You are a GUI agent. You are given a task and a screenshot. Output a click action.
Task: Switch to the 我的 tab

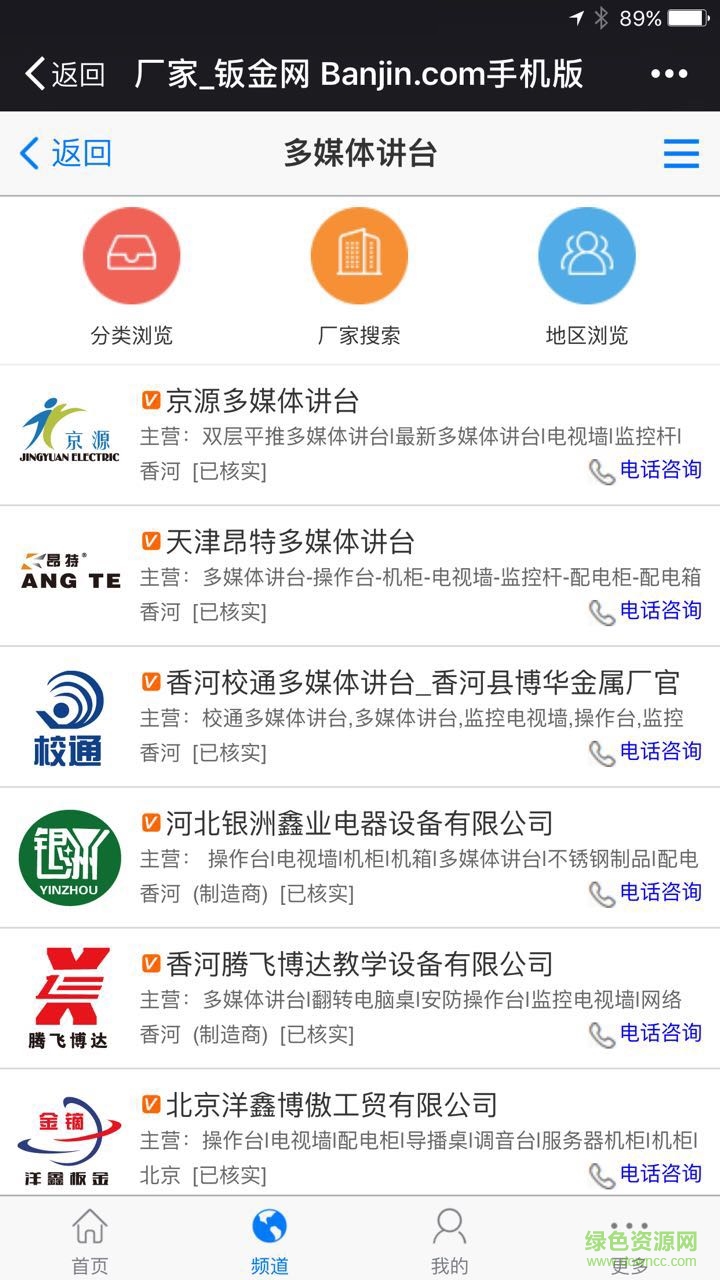(x=449, y=1240)
